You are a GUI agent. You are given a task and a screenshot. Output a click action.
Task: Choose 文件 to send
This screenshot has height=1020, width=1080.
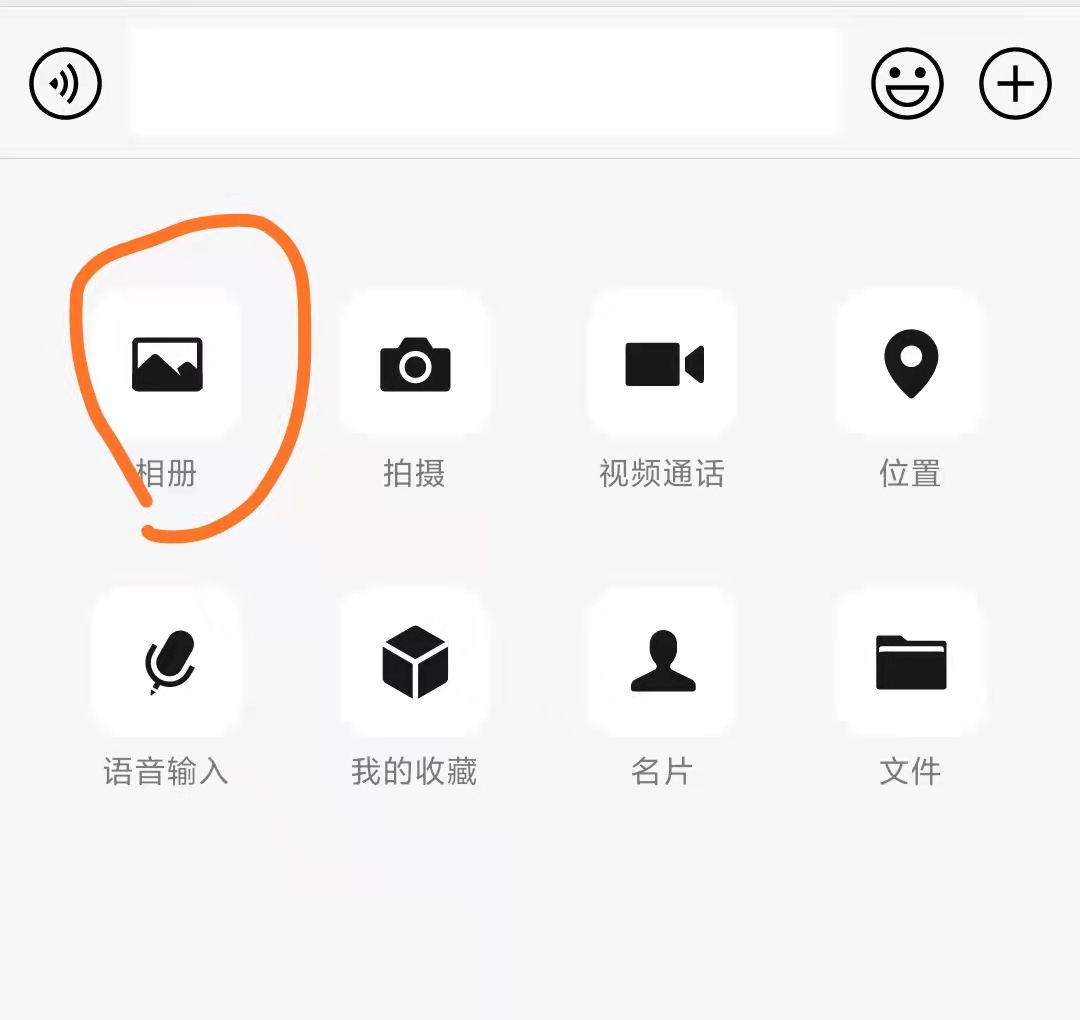(911, 662)
